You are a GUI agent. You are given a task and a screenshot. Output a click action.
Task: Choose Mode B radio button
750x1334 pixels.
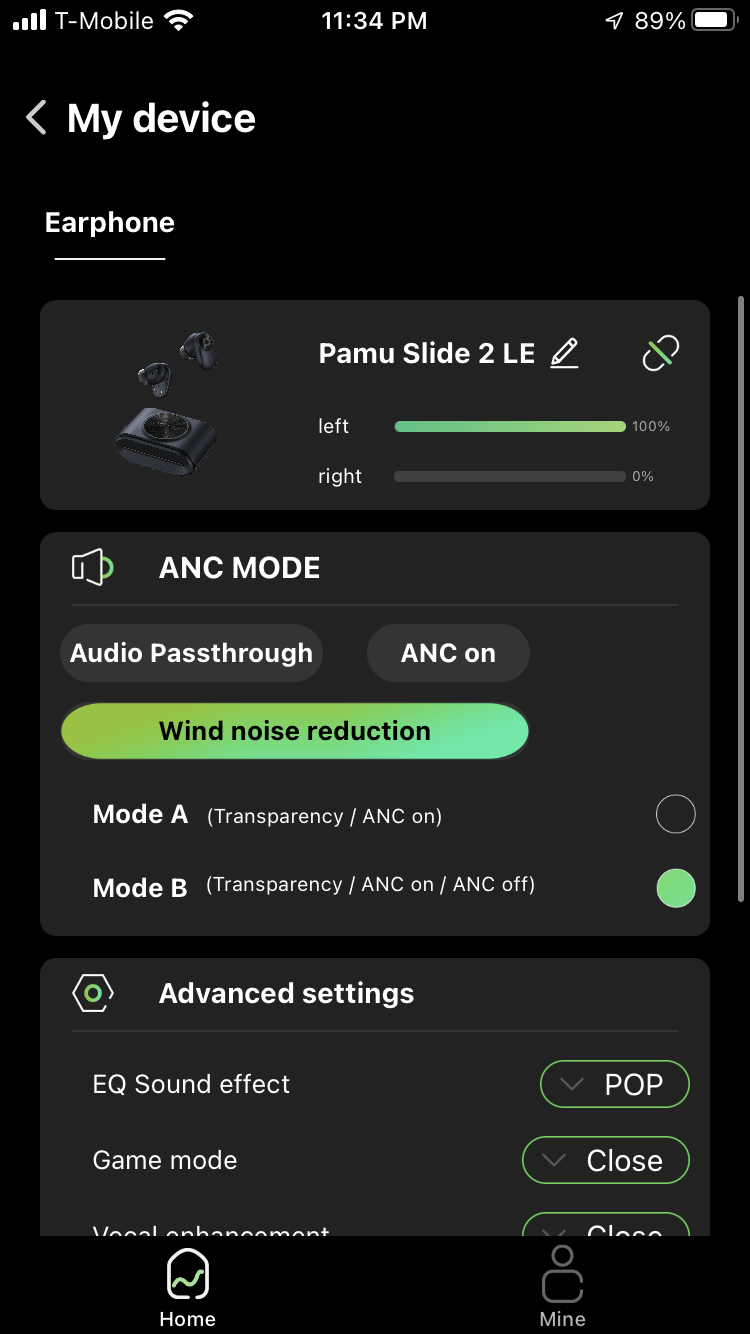(x=675, y=888)
